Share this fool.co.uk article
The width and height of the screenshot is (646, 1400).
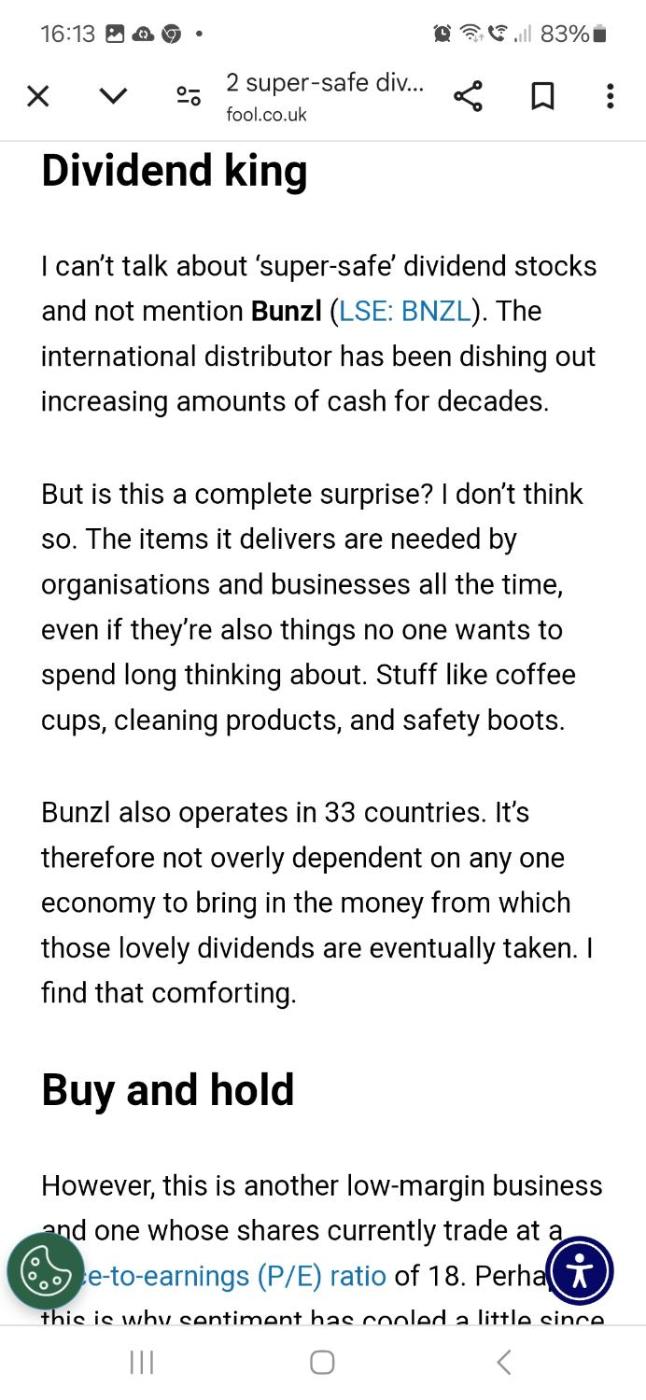[x=468, y=96]
